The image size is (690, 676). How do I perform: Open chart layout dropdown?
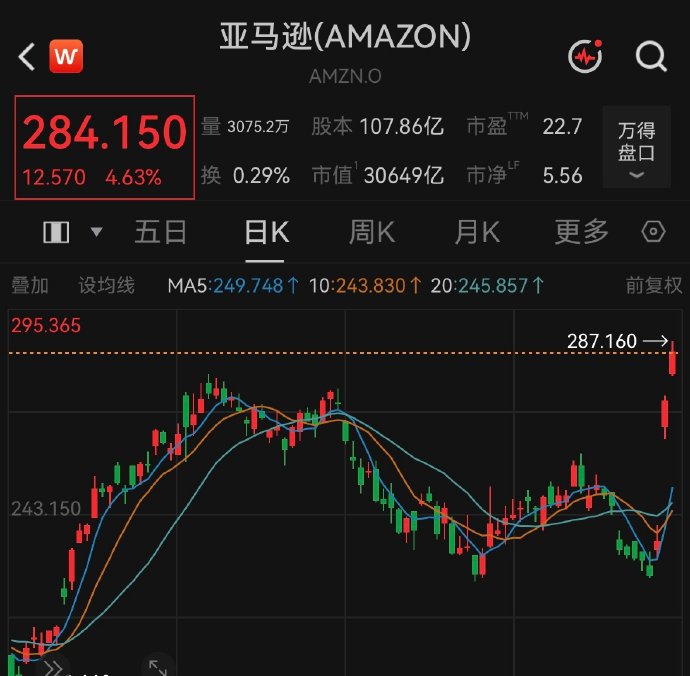pos(72,232)
